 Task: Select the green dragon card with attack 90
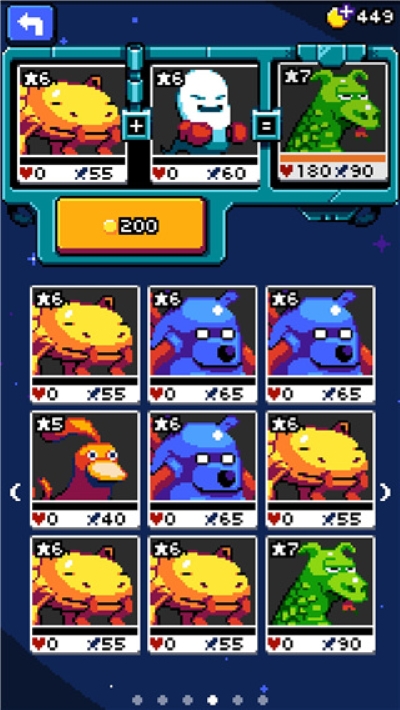tap(320, 595)
